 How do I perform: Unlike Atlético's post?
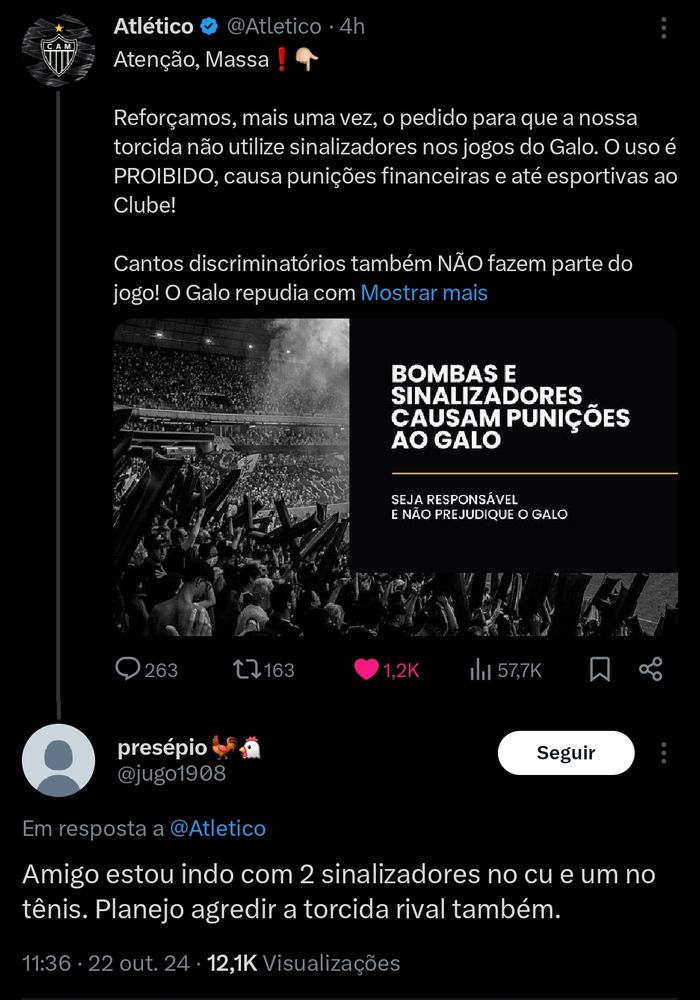(387, 670)
